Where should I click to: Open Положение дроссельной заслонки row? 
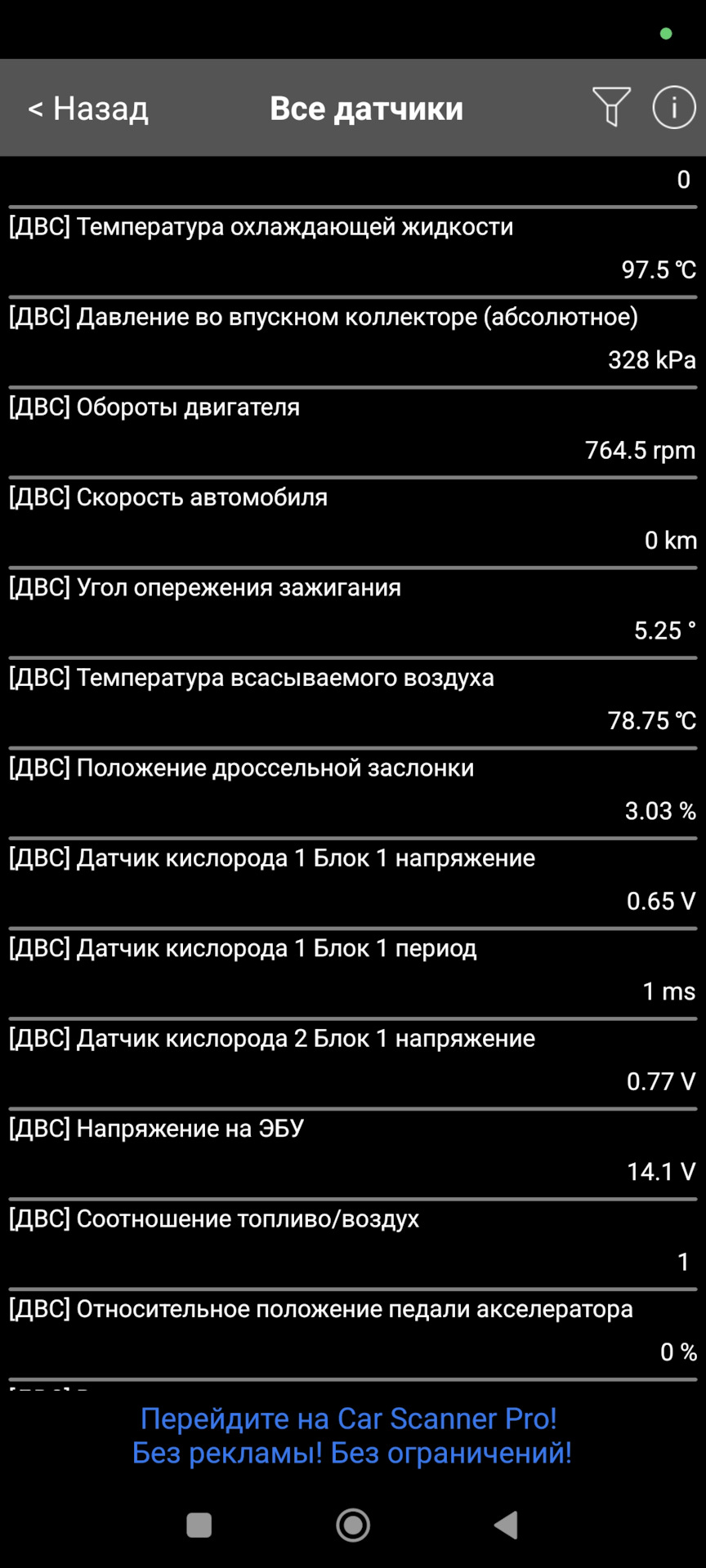click(352, 790)
